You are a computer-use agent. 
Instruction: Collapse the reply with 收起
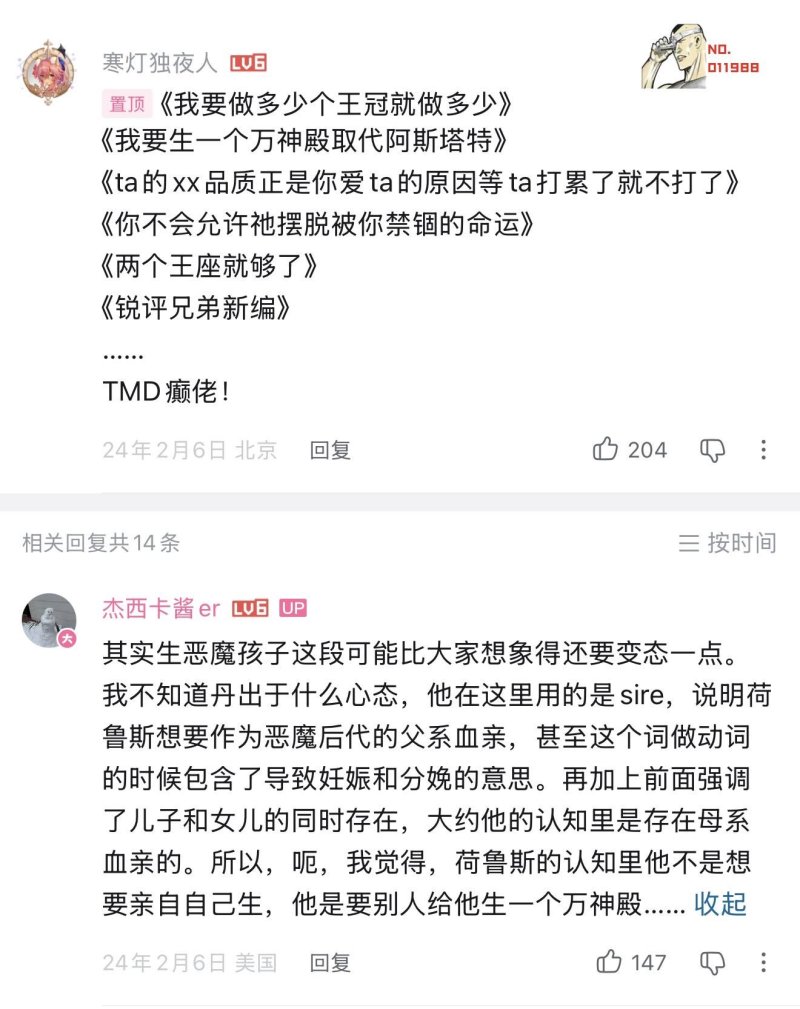pyautogui.click(x=720, y=904)
